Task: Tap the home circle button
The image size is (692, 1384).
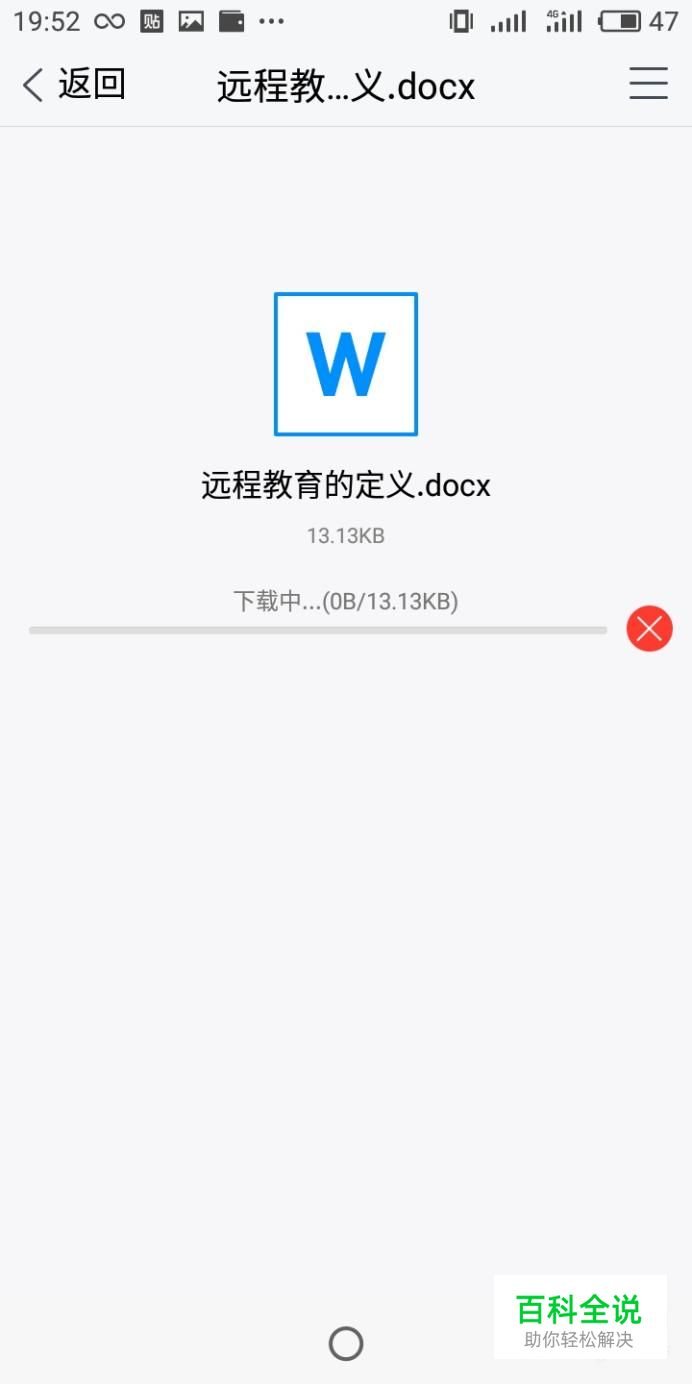Action: tap(346, 1343)
